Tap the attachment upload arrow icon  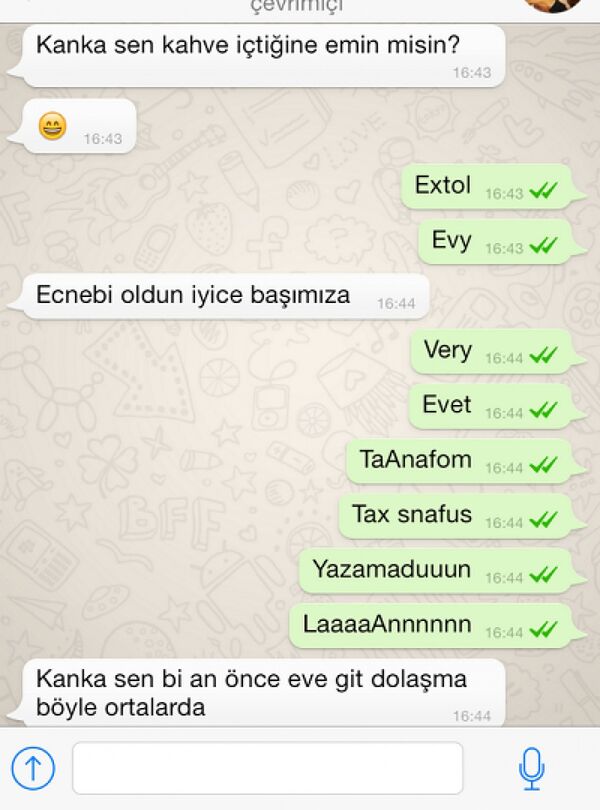[33, 768]
